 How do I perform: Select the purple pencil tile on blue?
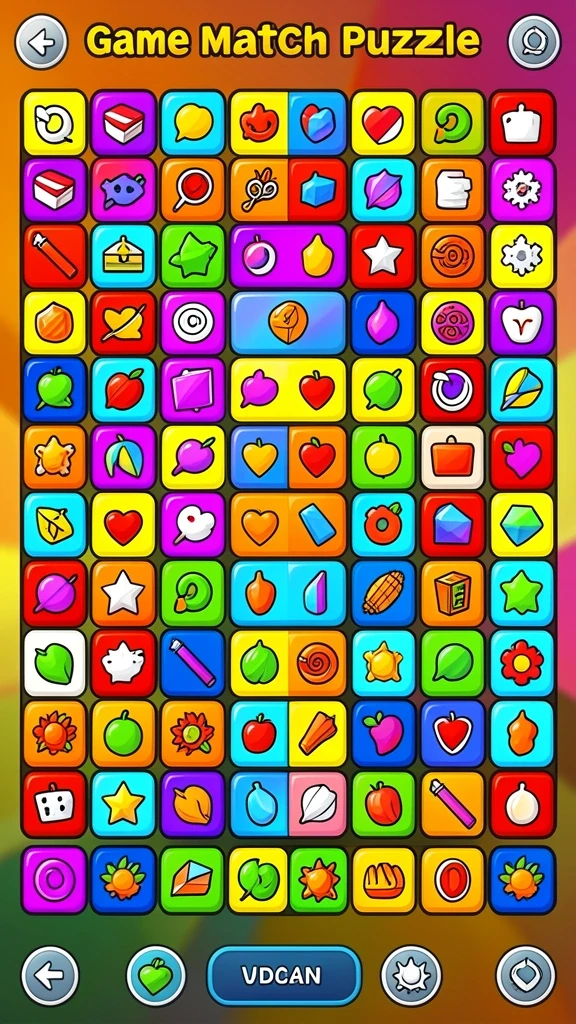pyautogui.click(x=192, y=662)
